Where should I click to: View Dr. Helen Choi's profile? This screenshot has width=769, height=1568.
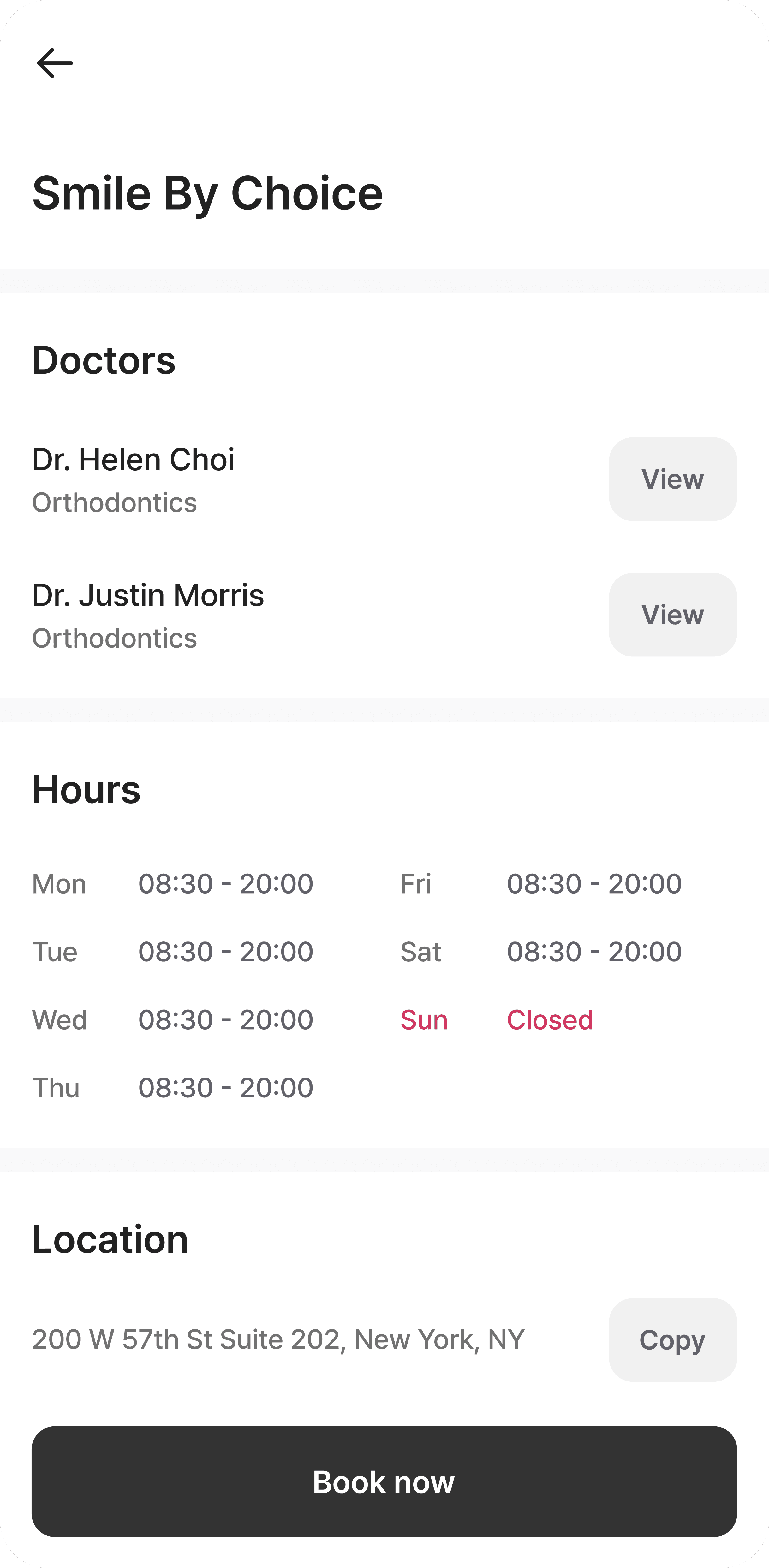672,479
